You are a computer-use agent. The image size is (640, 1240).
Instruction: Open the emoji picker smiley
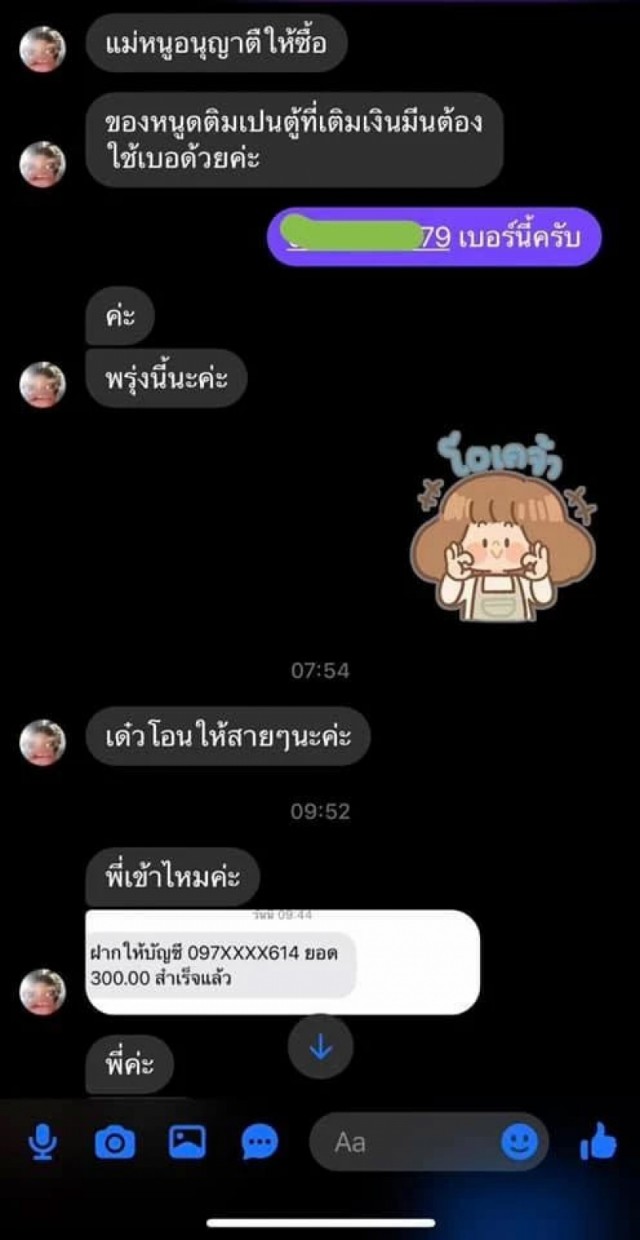click(519, 1142)
